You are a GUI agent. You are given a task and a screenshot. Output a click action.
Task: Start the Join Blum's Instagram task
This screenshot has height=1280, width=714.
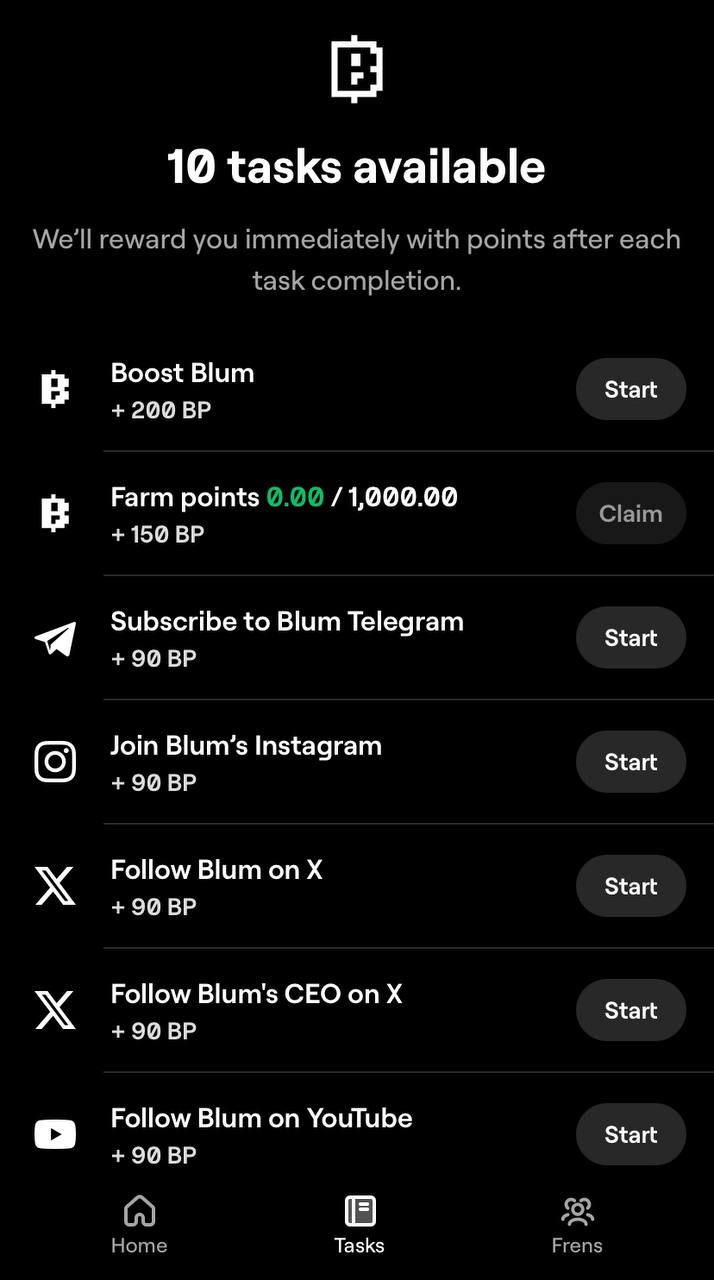(630, 761)
